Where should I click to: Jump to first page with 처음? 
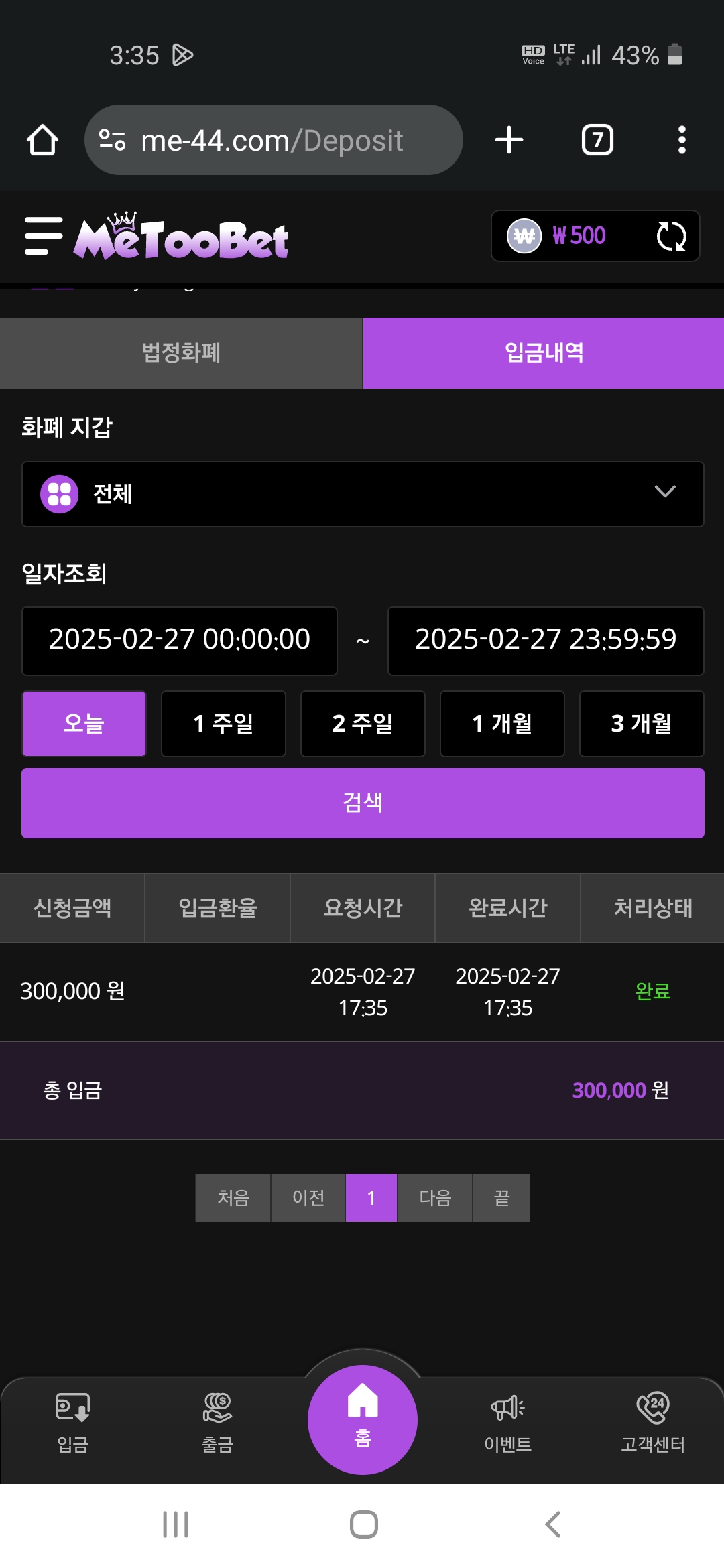[x=233, y=1197]
